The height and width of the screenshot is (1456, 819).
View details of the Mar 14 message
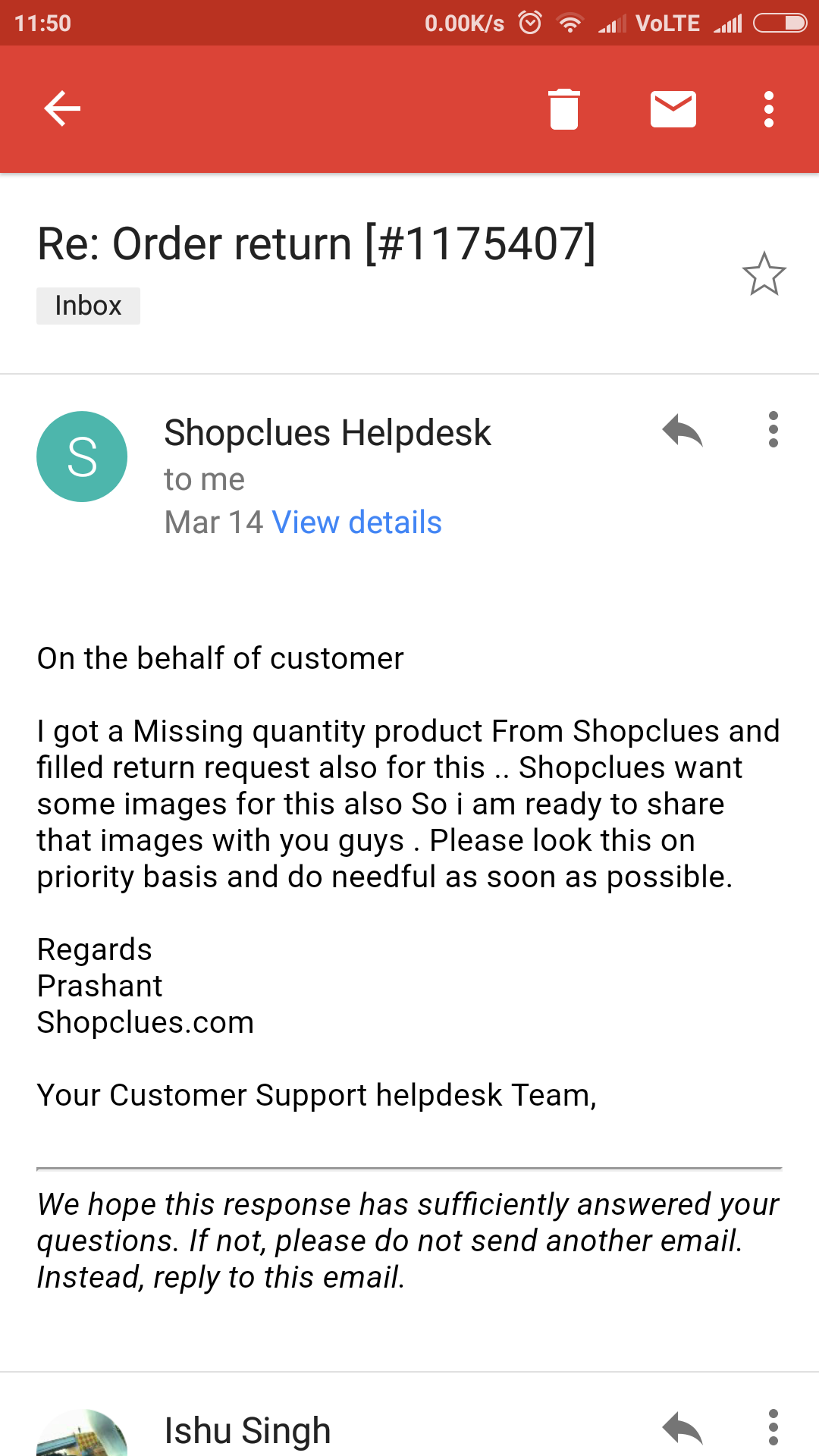tap(356, 522)
